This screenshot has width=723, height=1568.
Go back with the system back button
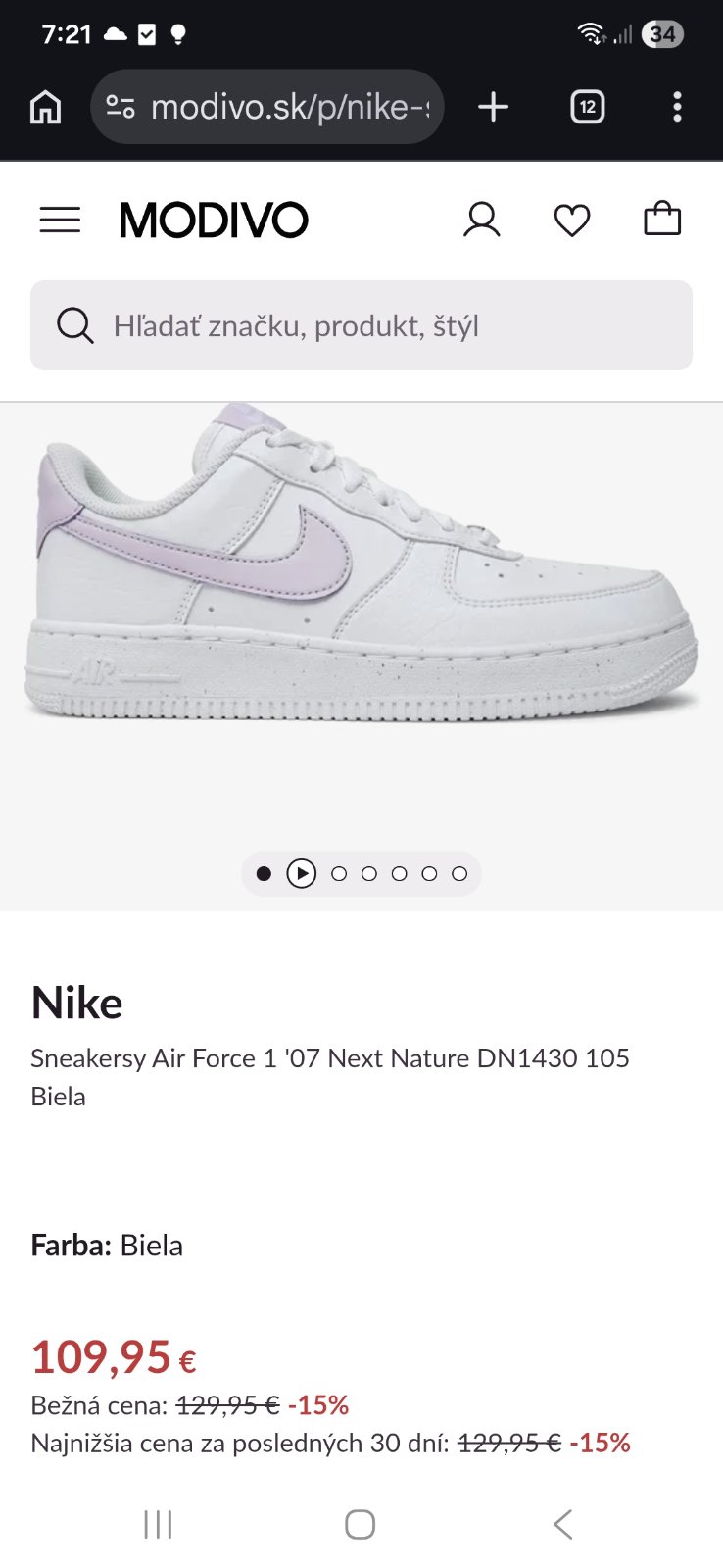pos(562,1524)
